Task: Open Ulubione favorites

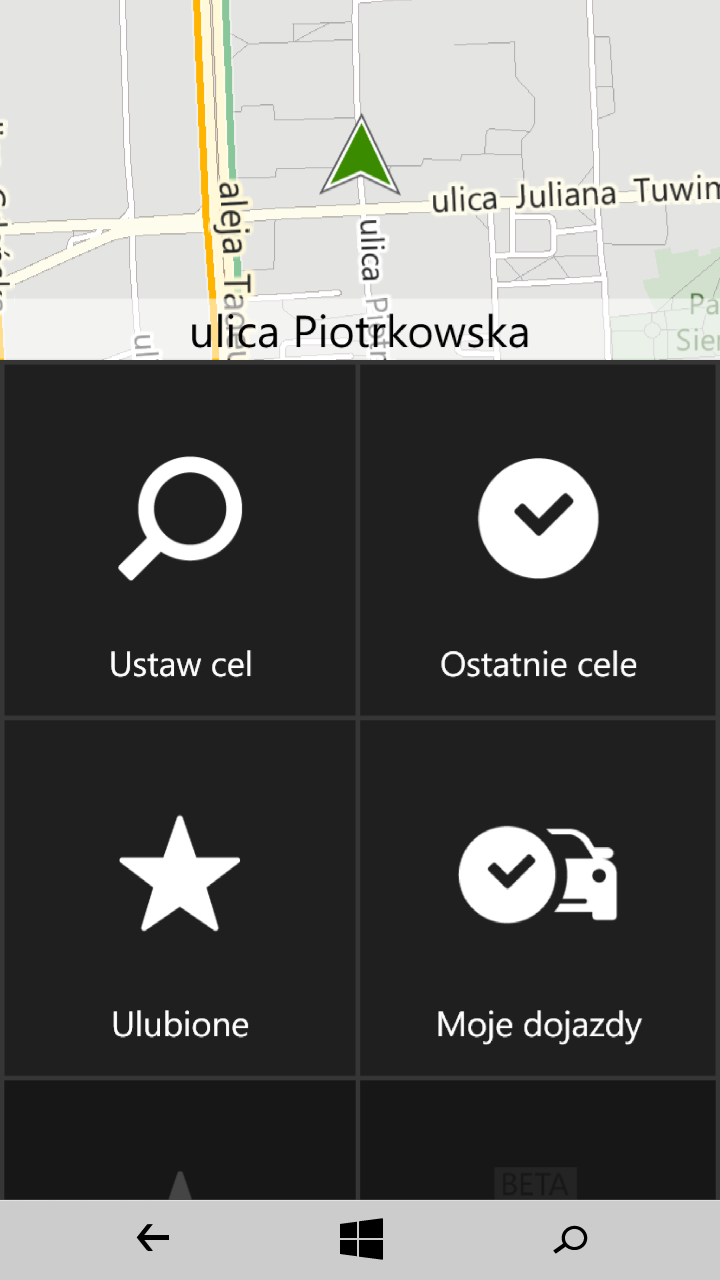Action: pyautogui.click(x=180, y=897)
